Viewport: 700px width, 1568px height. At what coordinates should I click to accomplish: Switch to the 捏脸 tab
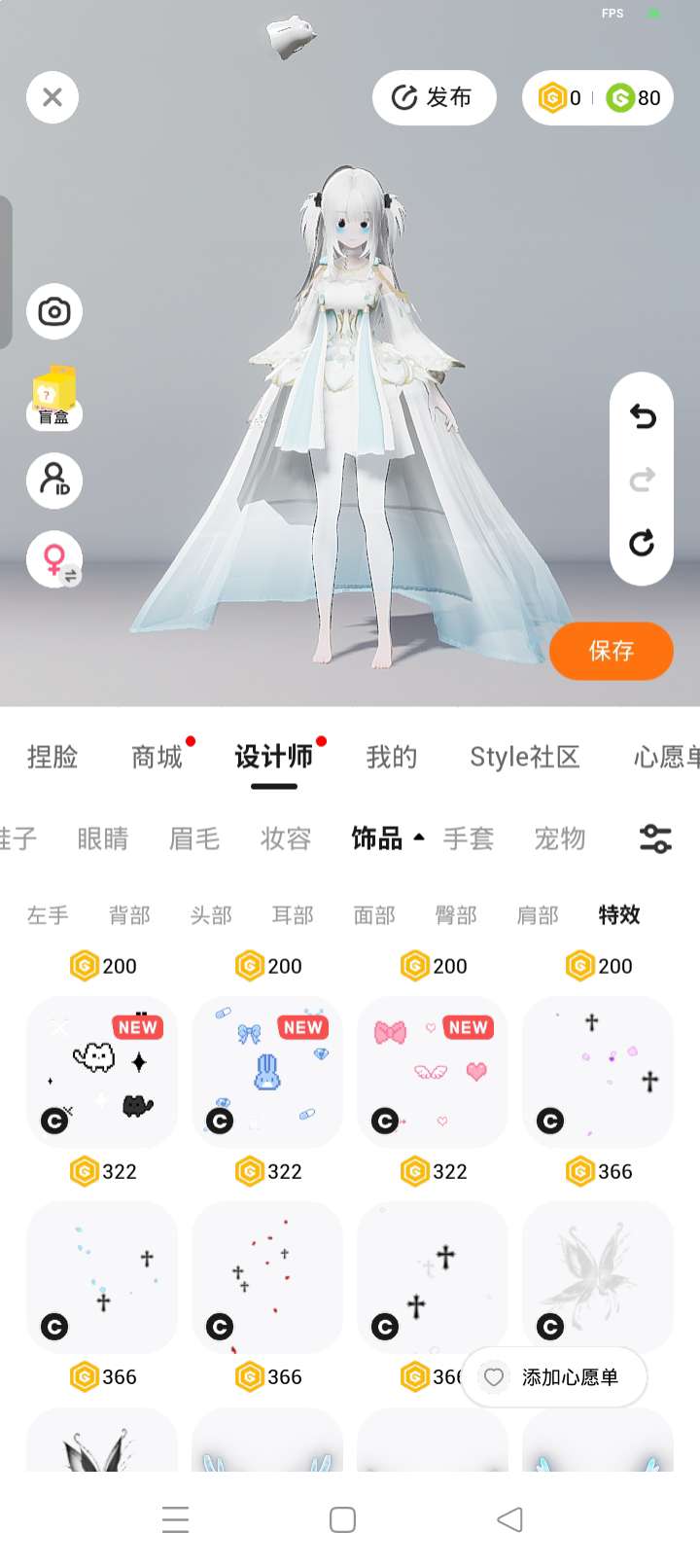[52, 757]
